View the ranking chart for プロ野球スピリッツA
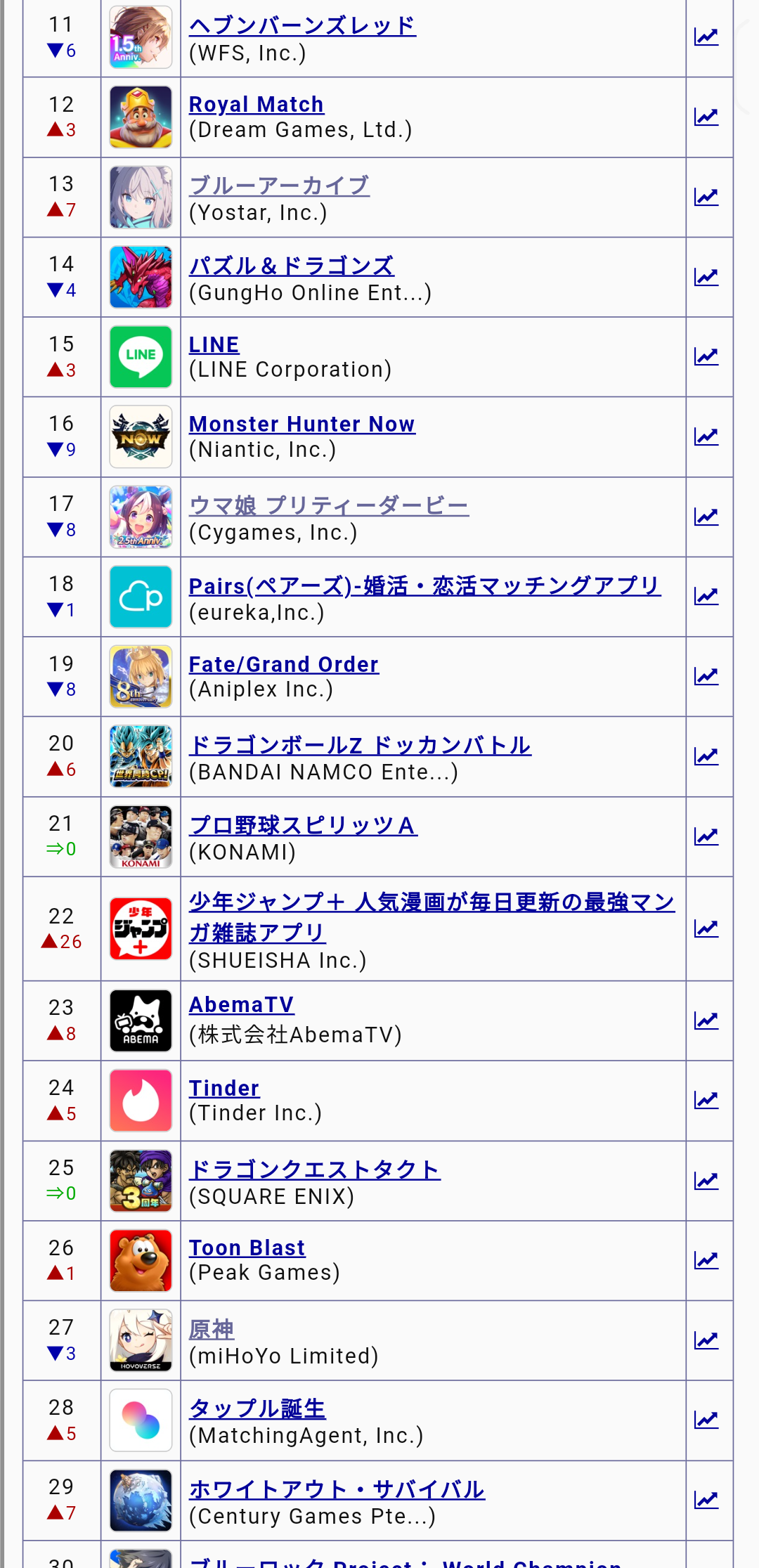759x1568 pixels. pos(706,836)
